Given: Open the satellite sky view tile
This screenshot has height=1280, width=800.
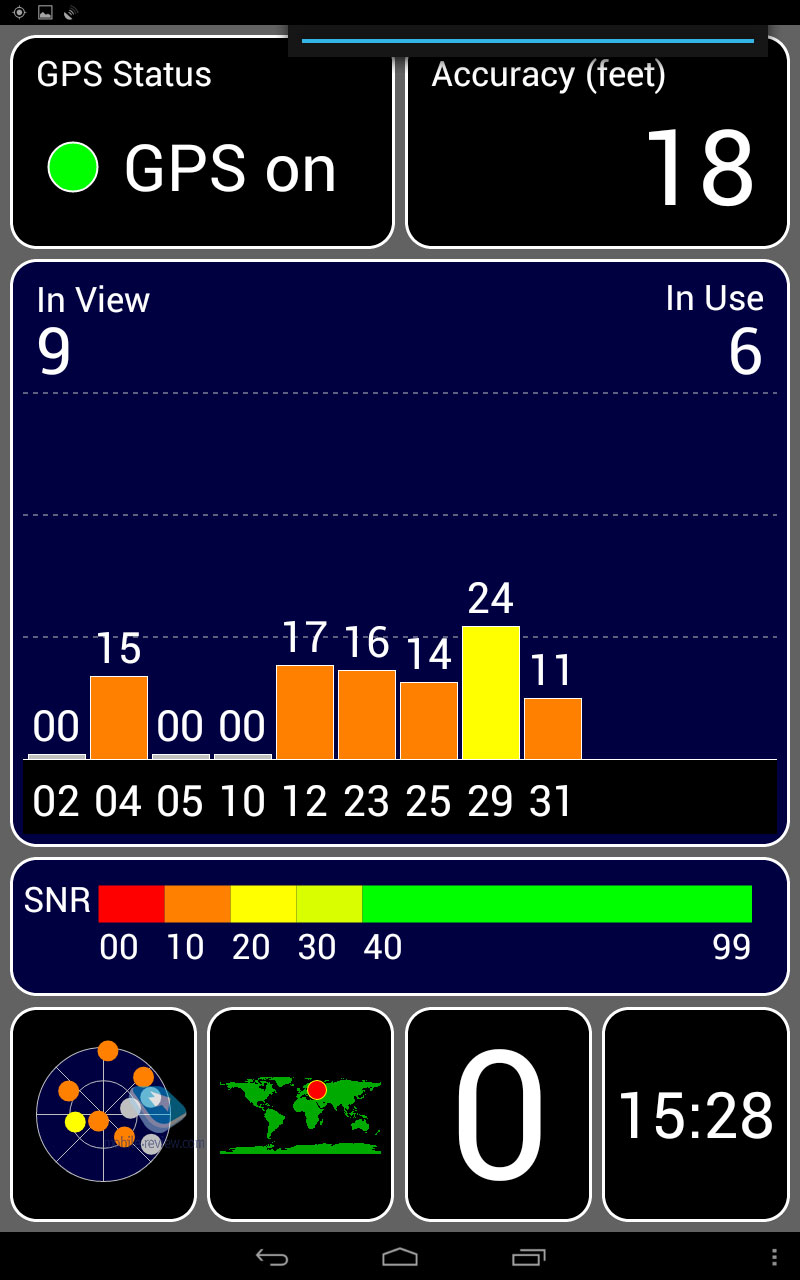Looking at the screenshot, I should pyautogui.click(x=103, y=1114).
